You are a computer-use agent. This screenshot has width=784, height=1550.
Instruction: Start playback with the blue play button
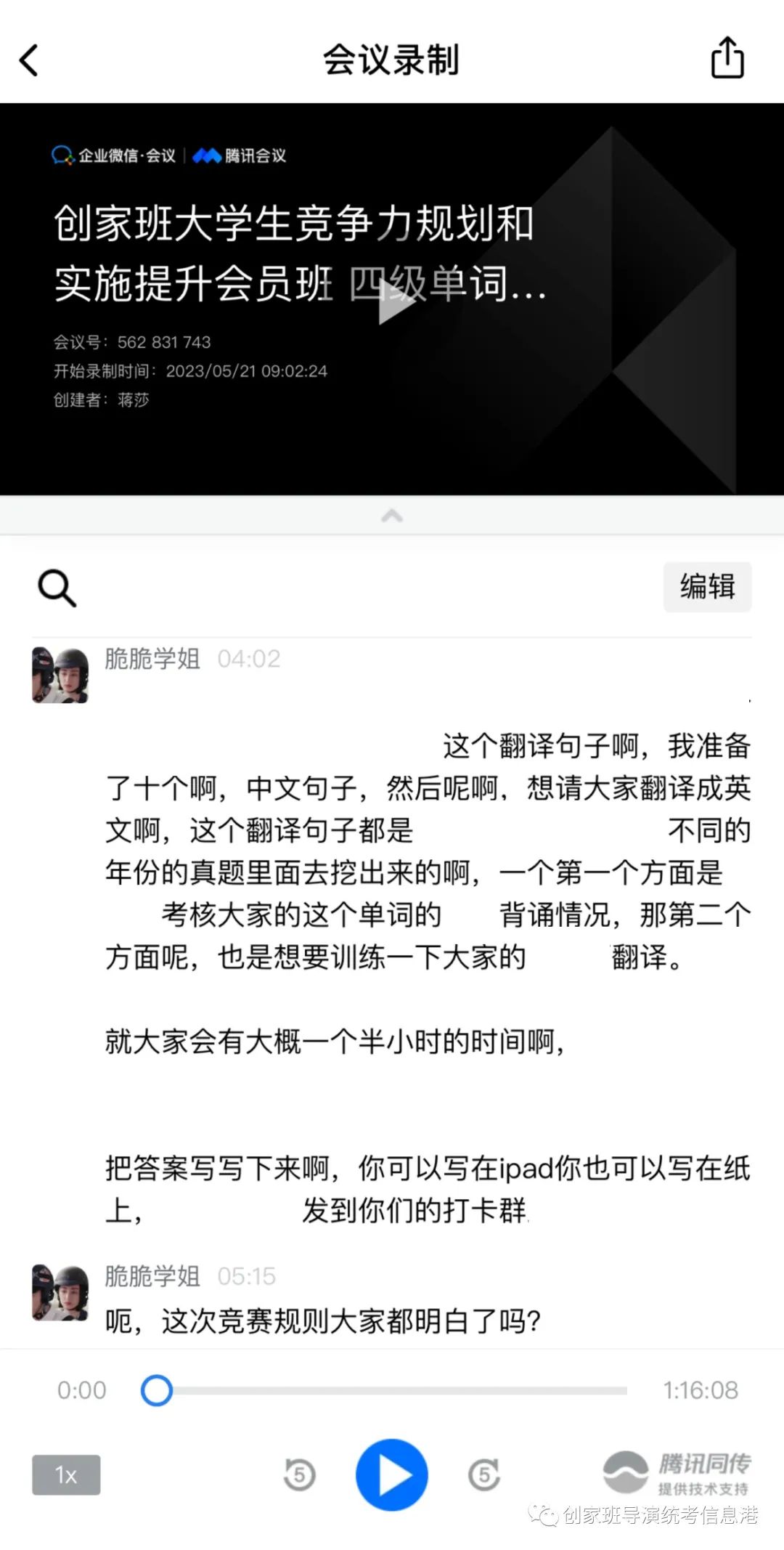392,1475
